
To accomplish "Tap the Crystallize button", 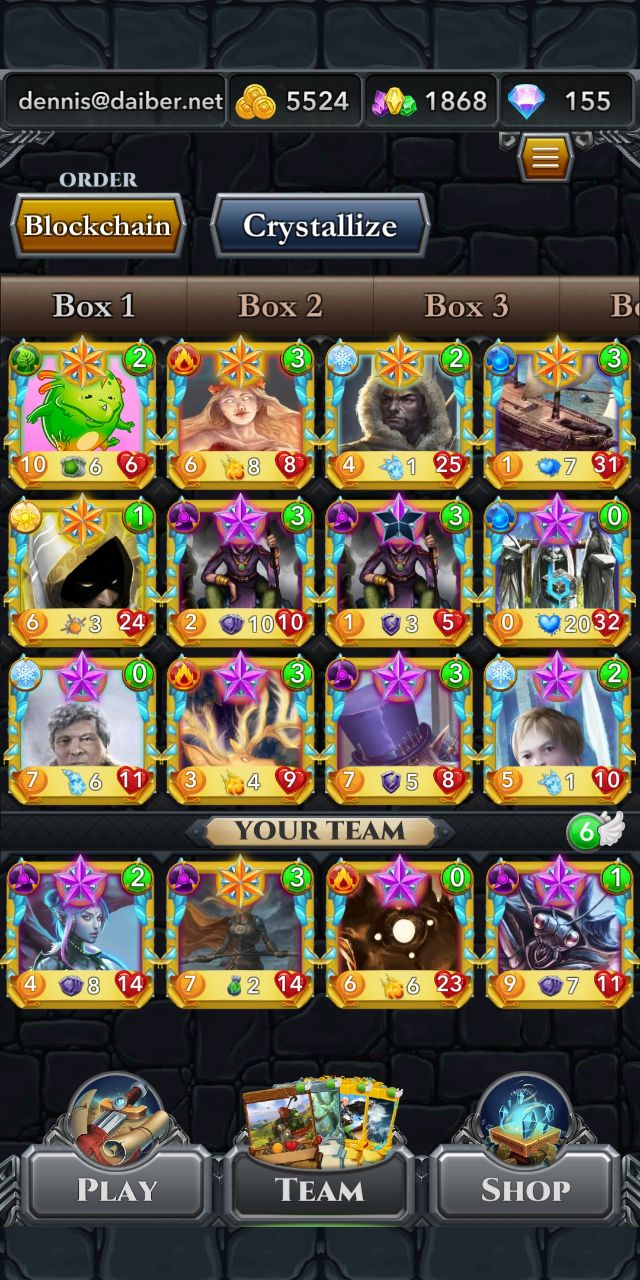I will (x=320, y=225).
